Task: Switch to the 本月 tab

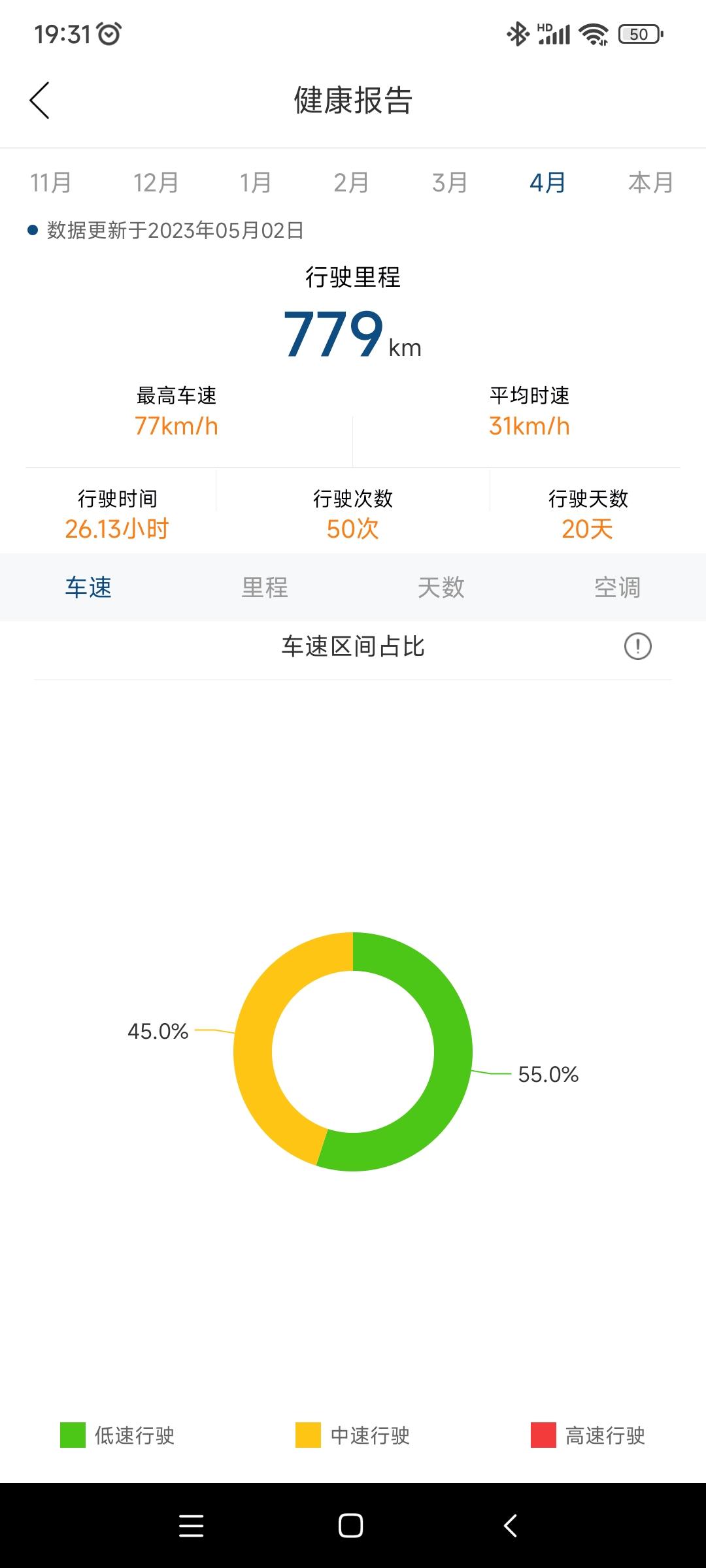Action: (x=650, y=183)
